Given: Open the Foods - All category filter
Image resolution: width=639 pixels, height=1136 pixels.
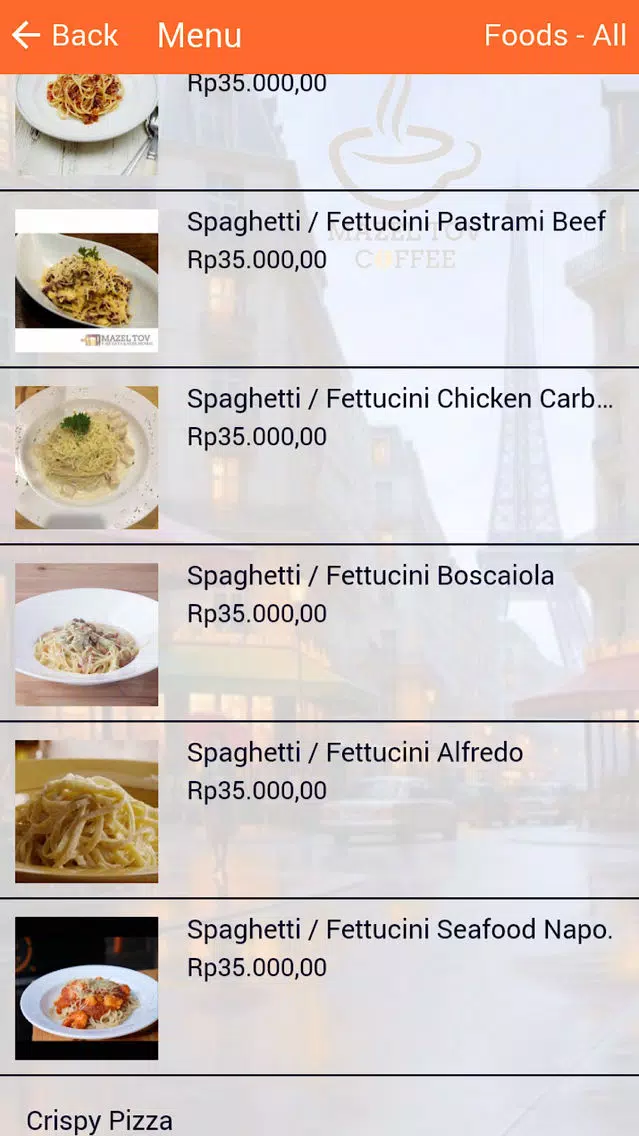Looking at the screenshot, I should tap(554, 35).
